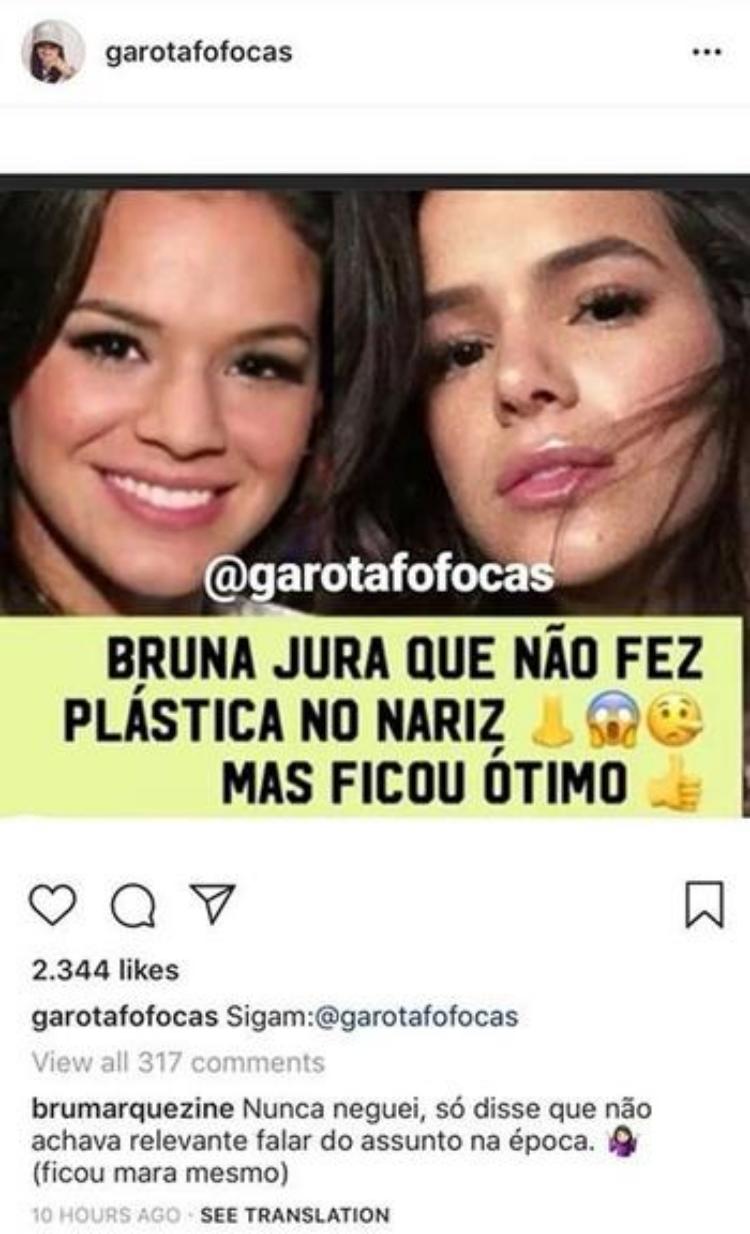Open the post overflow menu
Viewport: 750px width, 1234px height.
[x=707, y=53]
